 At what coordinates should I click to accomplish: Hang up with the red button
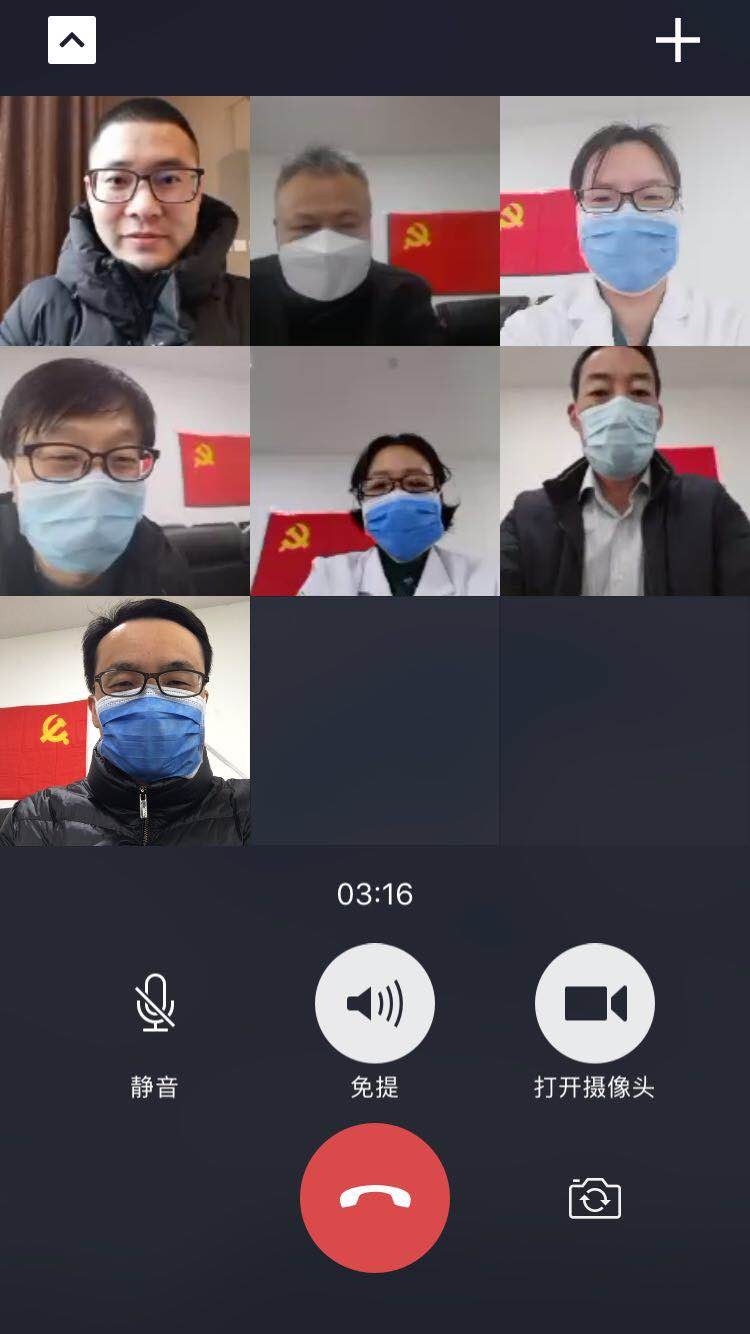tap(375, 1197)
